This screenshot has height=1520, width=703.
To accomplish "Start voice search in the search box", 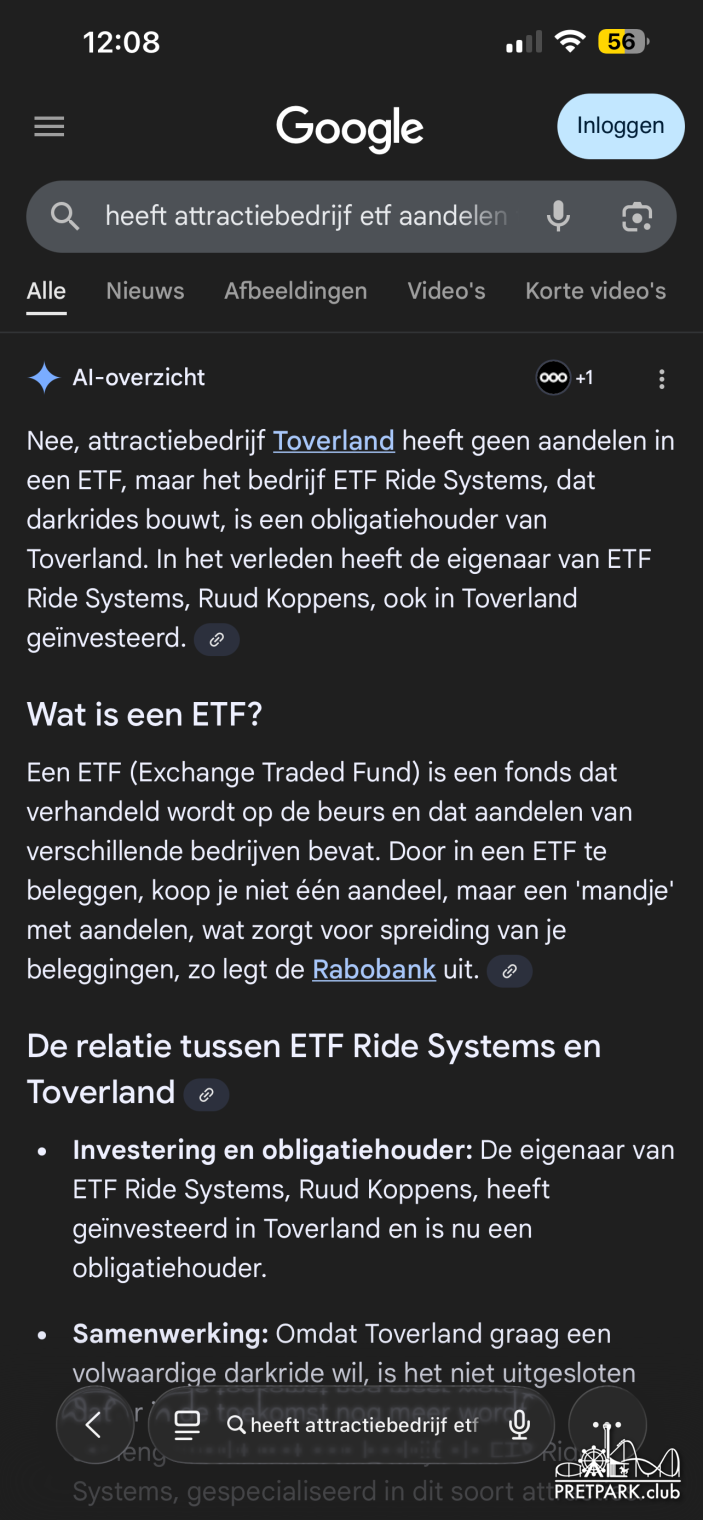I will [558, 216].
